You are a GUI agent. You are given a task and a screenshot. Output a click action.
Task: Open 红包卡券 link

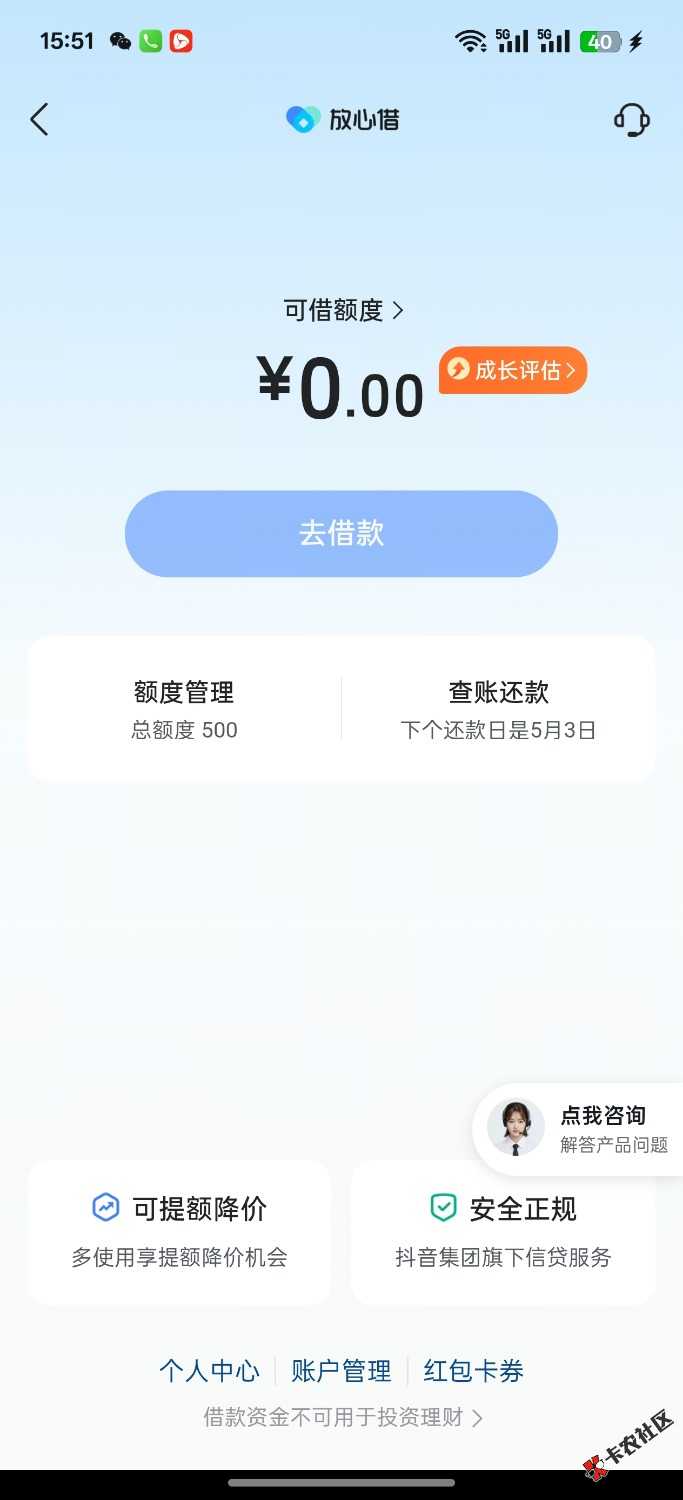pos(473,1371)
